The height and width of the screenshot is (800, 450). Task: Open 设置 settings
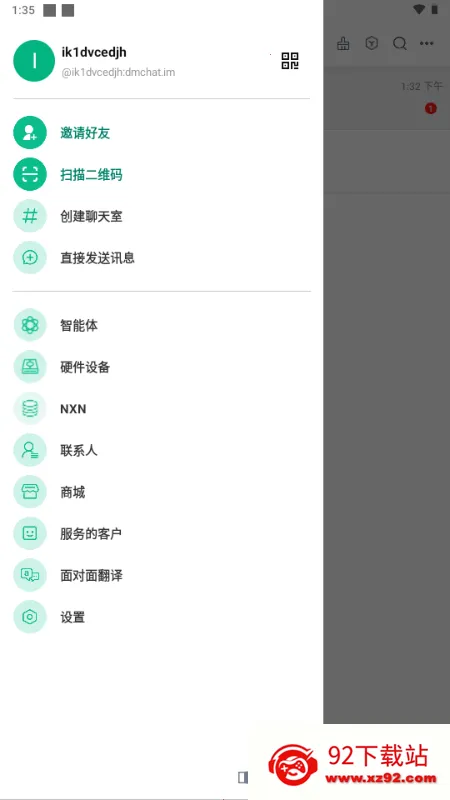point(161,617)
